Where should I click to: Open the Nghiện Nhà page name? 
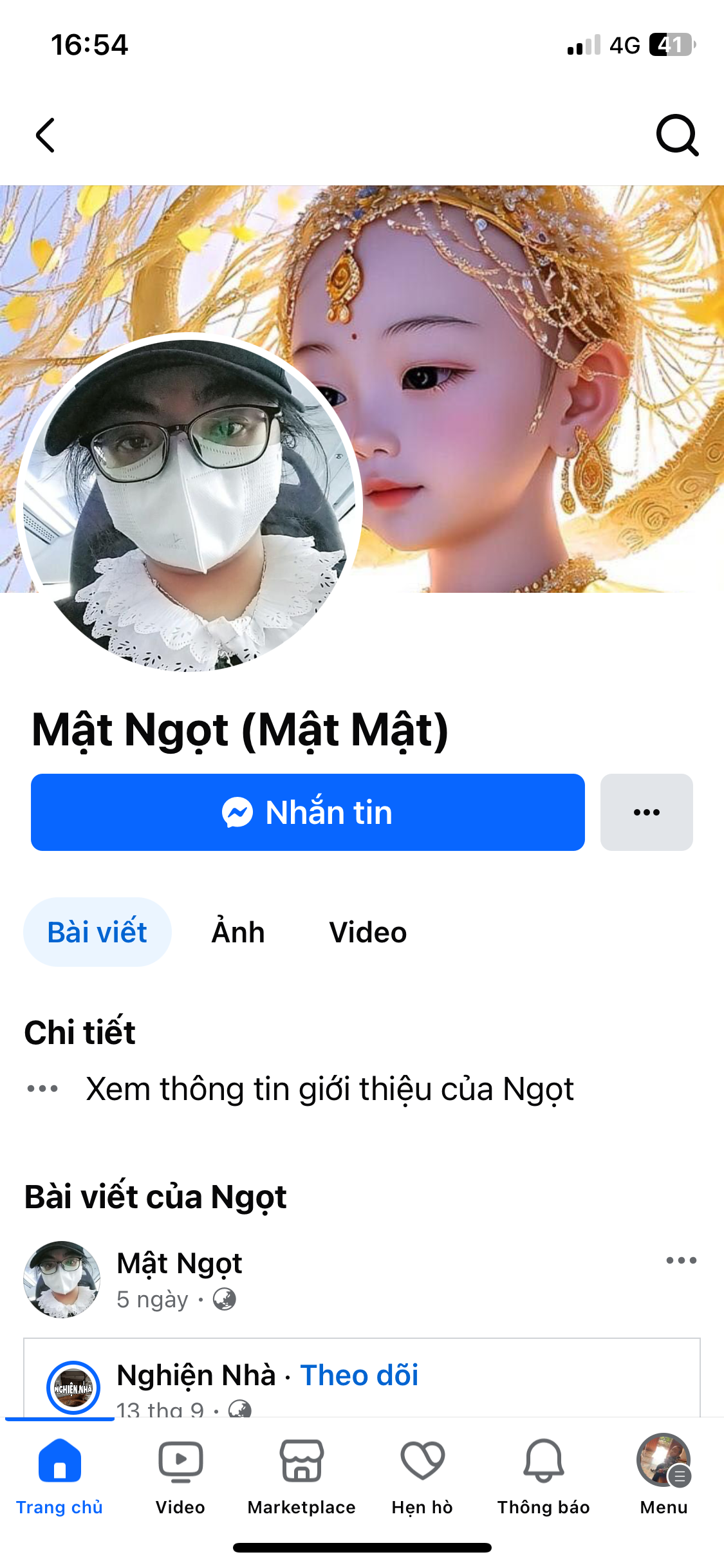pos(196,1376)
